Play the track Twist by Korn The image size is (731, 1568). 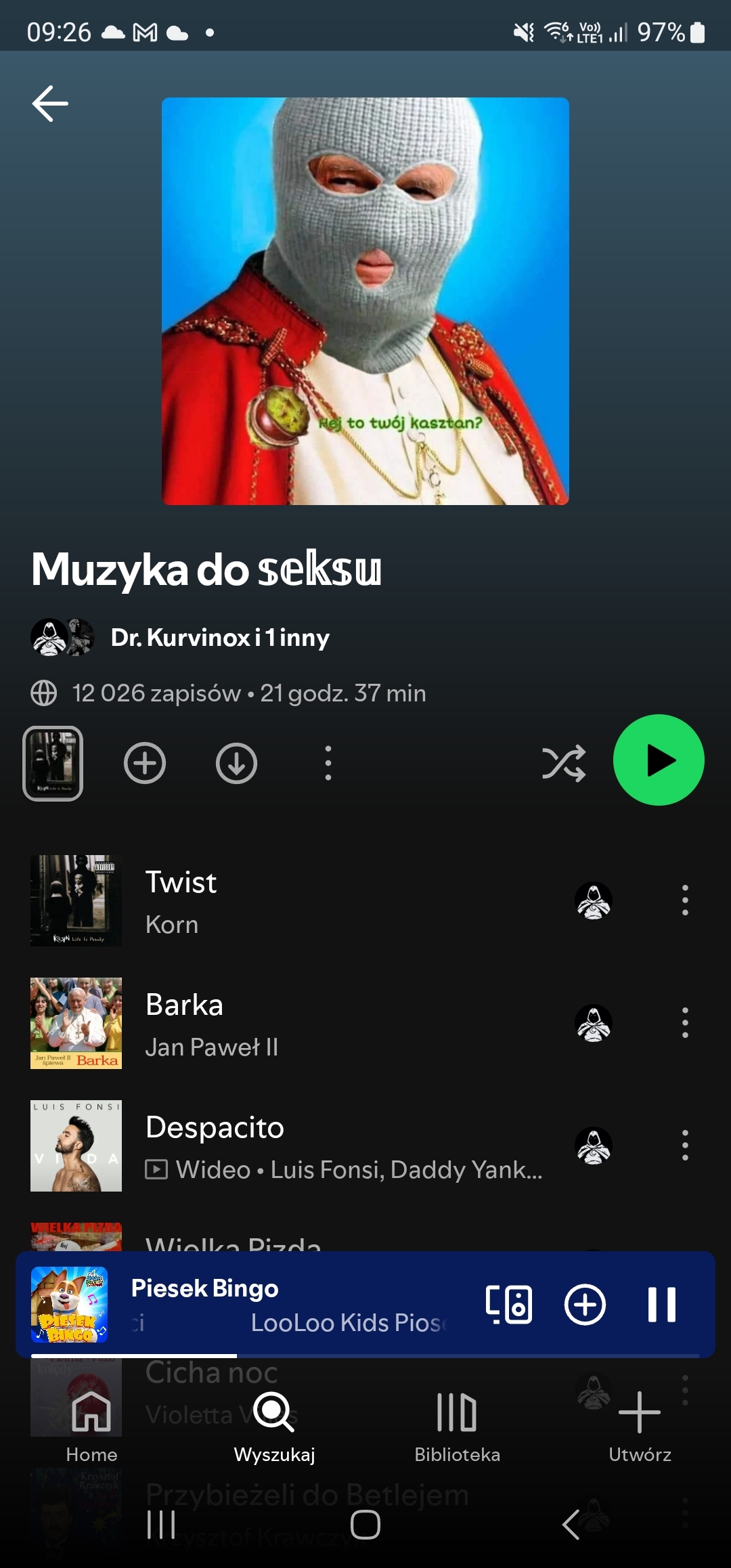271,901
